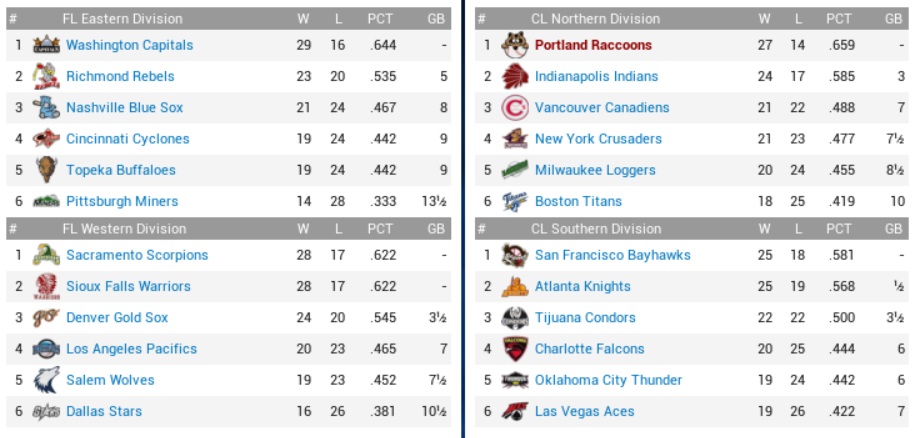Open the Washington Capitals team page
This screenshot has height=438, width=913.
pyautogui.click(x=129, y=45)
